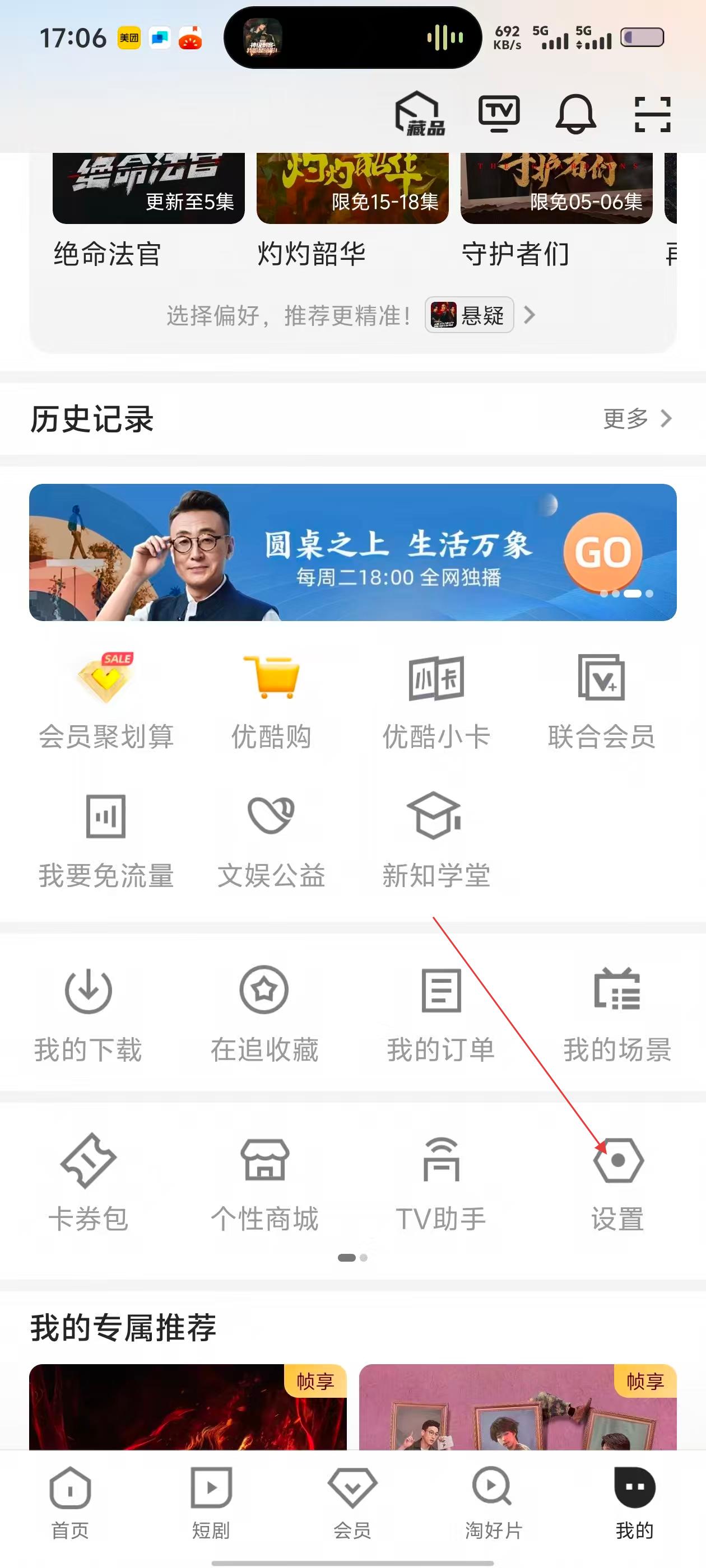Open the notifications bell
The height and width of the screenshot is (1568, 706).
click(x=575, y=114)
